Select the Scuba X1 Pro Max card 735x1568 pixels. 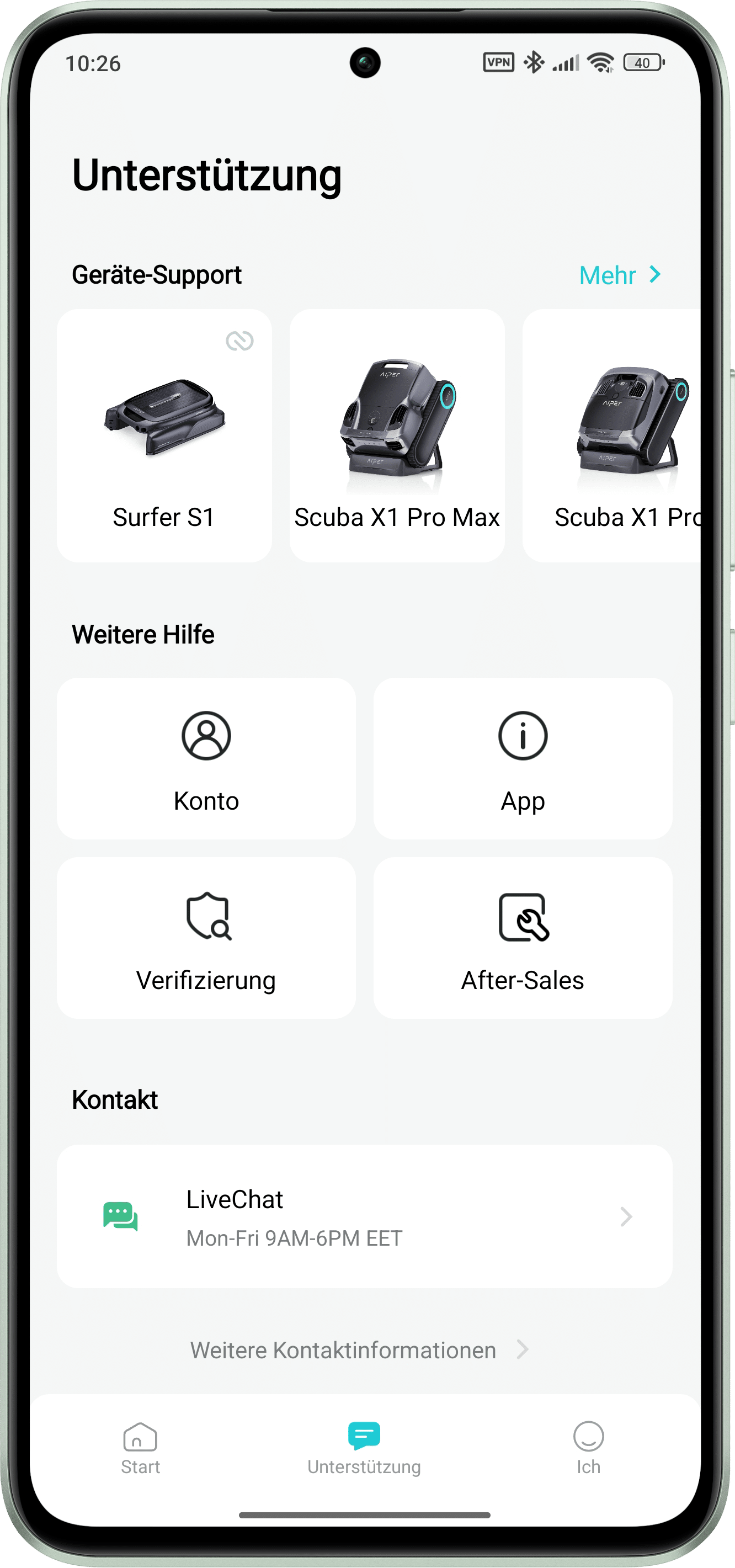pyautogui.click(x=397, y=435)
